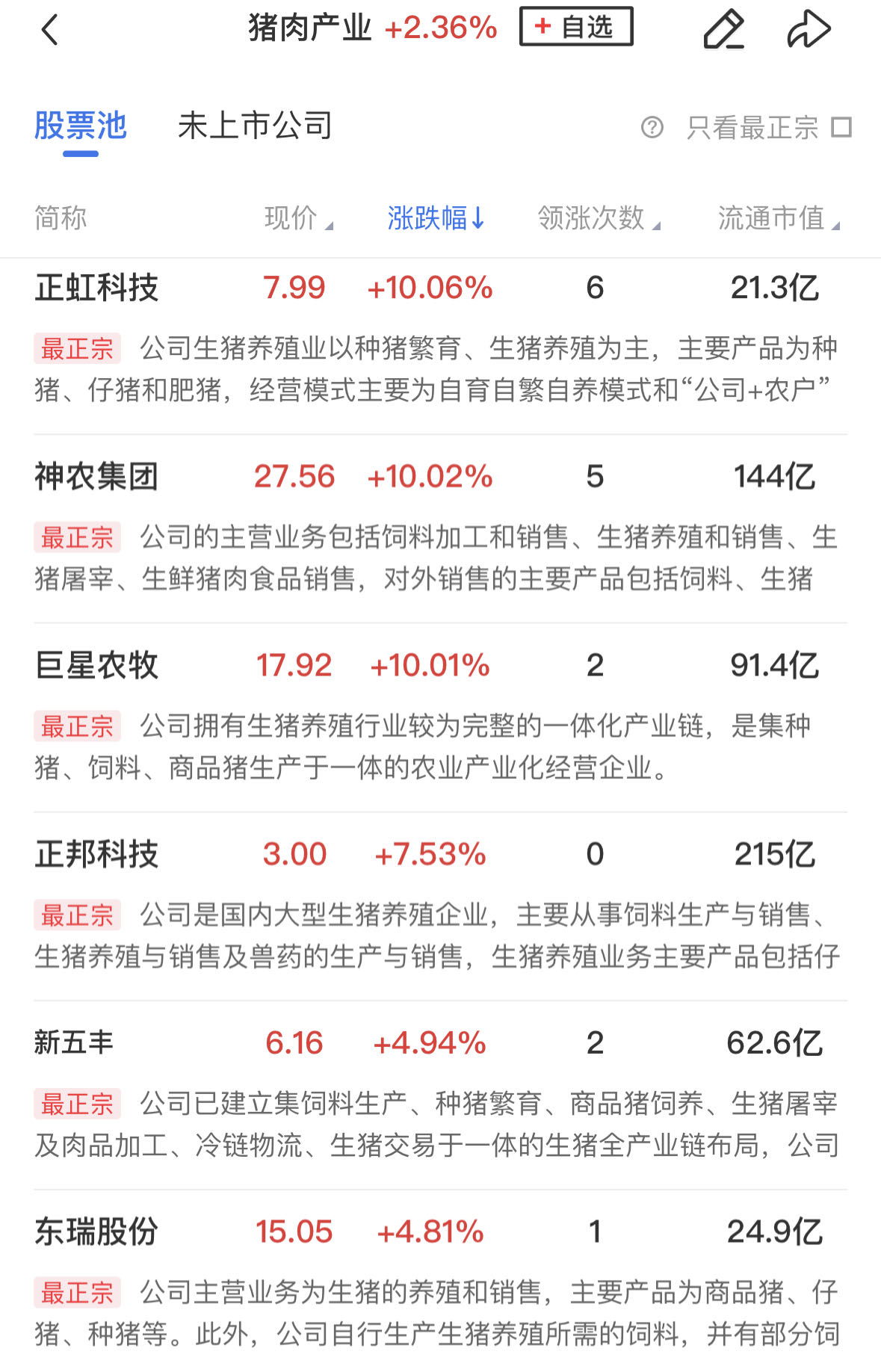Sort stocks by 流通市值
The image size is (881, 1372).
pos(778,218)
